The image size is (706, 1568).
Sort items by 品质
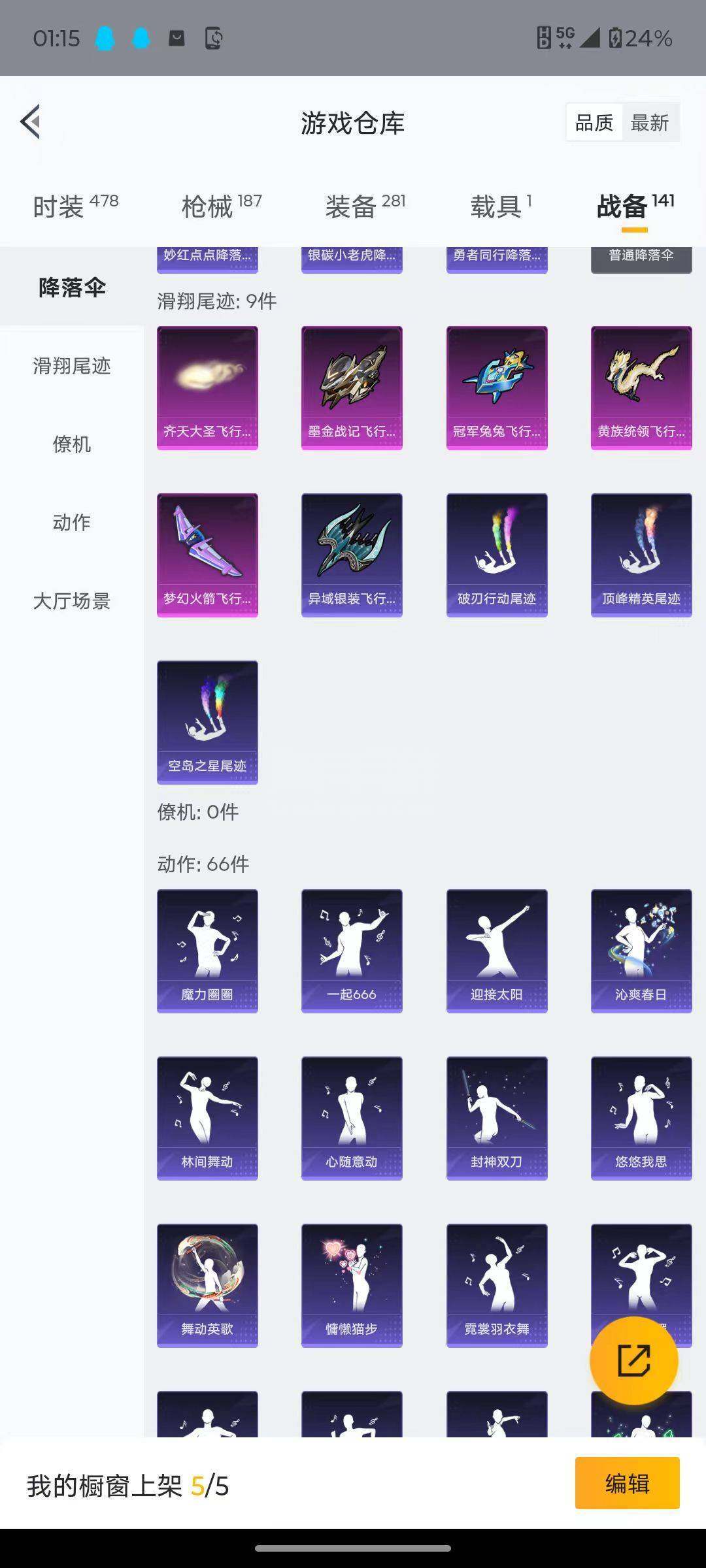[x=594, y=123]
